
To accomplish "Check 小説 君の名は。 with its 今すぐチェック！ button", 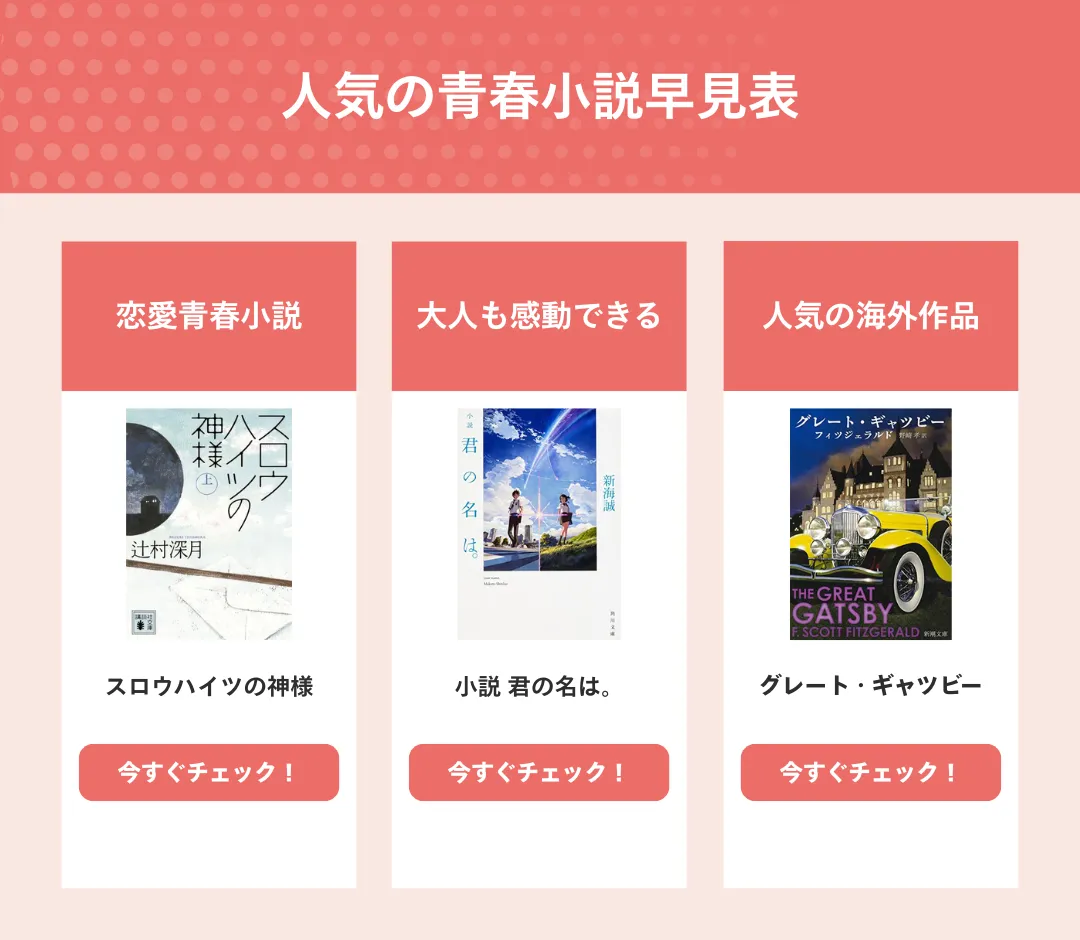I will [539, 772].
